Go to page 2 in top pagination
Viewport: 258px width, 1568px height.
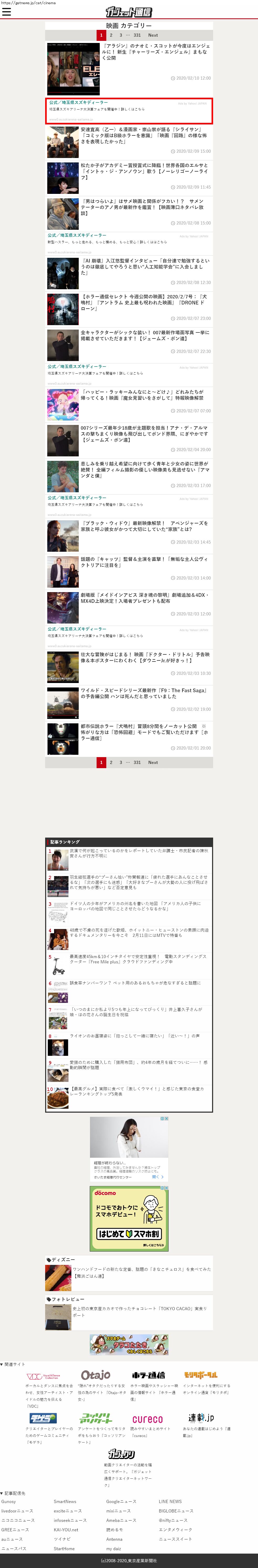(111, 35)
